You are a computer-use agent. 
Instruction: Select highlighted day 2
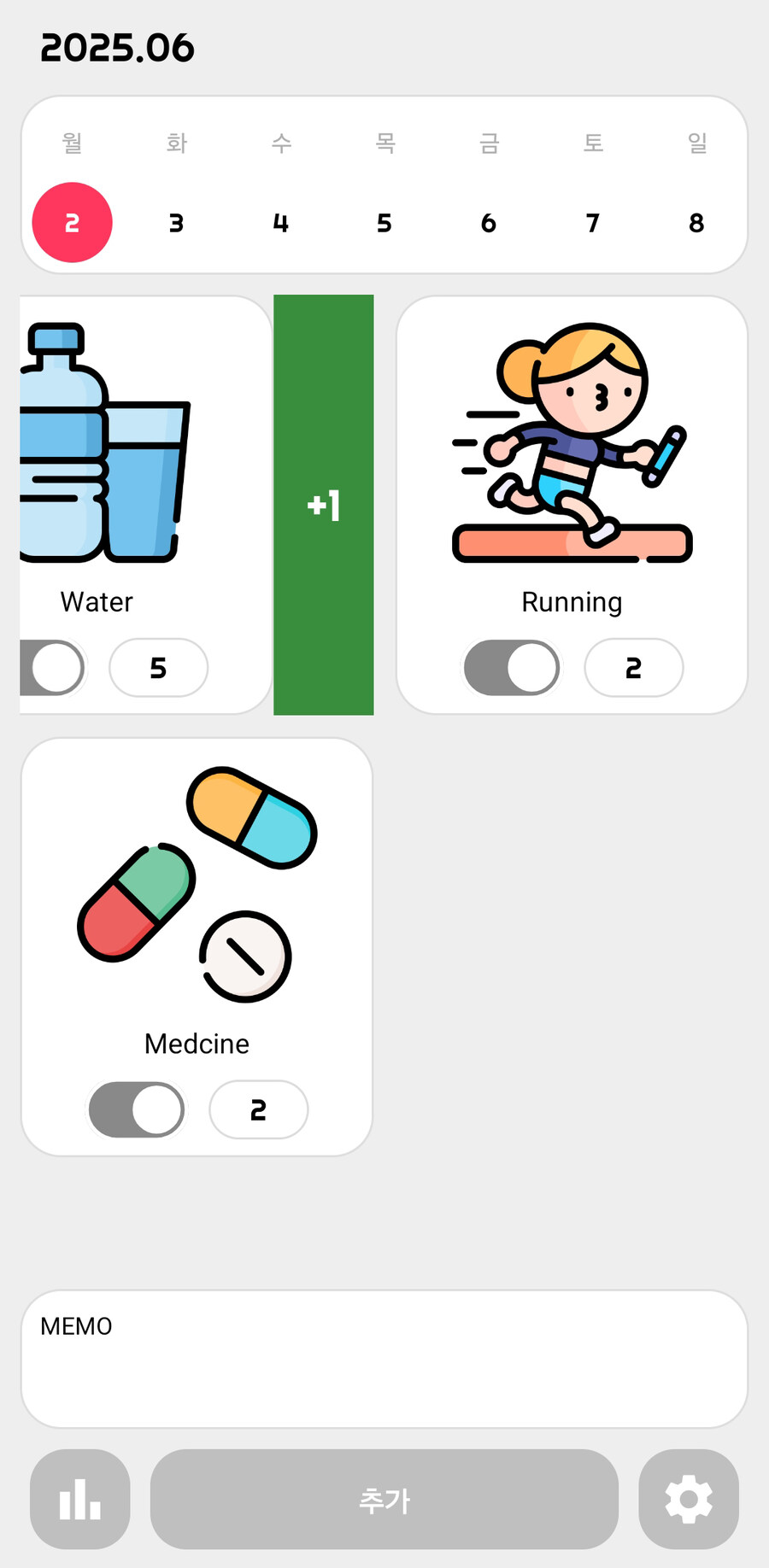tap(73, 223)
